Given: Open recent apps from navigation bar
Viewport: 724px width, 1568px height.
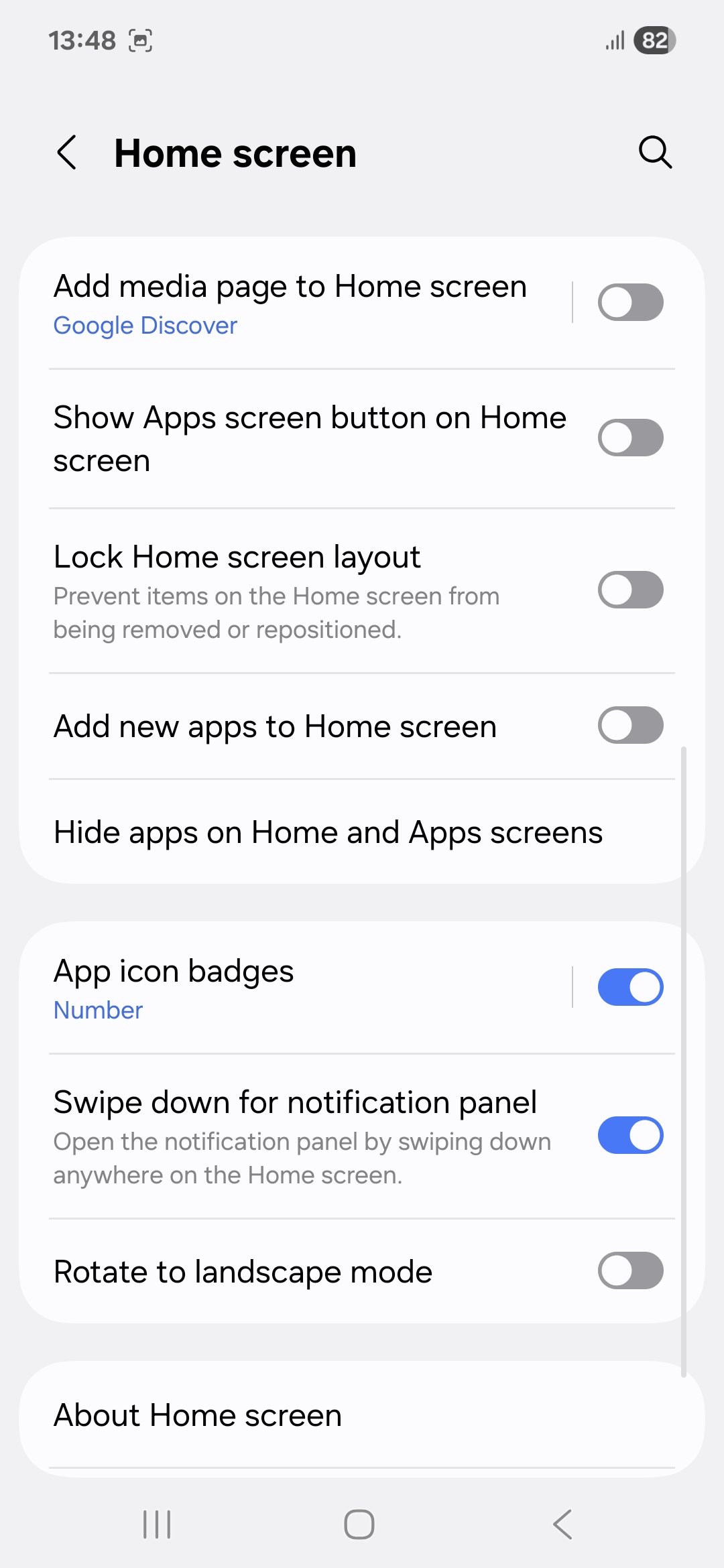Looking at the screenshot, I should [x=158, y=1524].
